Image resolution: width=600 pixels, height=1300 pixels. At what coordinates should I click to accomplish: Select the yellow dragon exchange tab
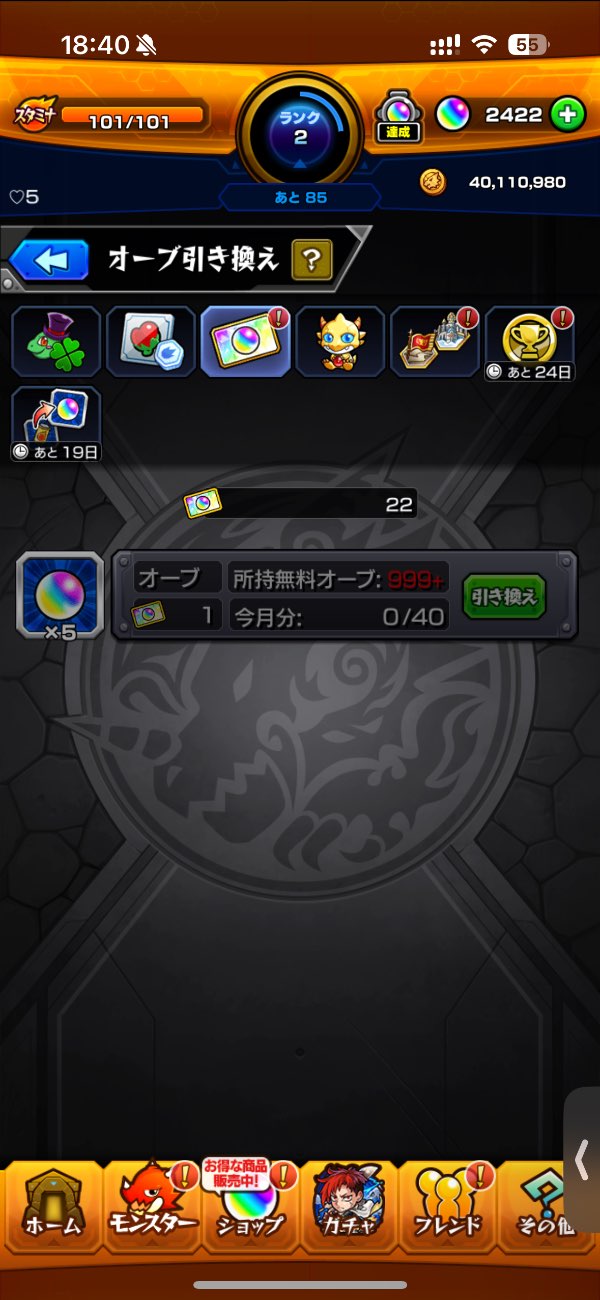(x=340, y=342)
